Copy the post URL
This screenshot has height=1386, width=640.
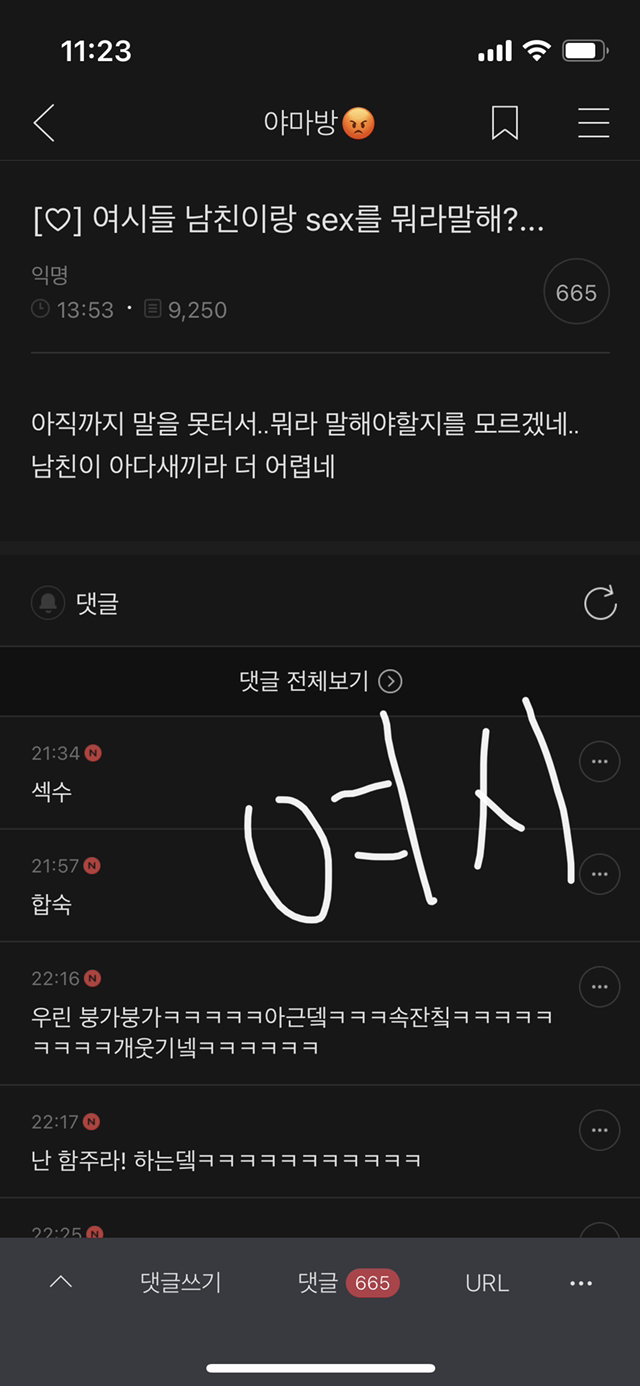pos(487,1283)
